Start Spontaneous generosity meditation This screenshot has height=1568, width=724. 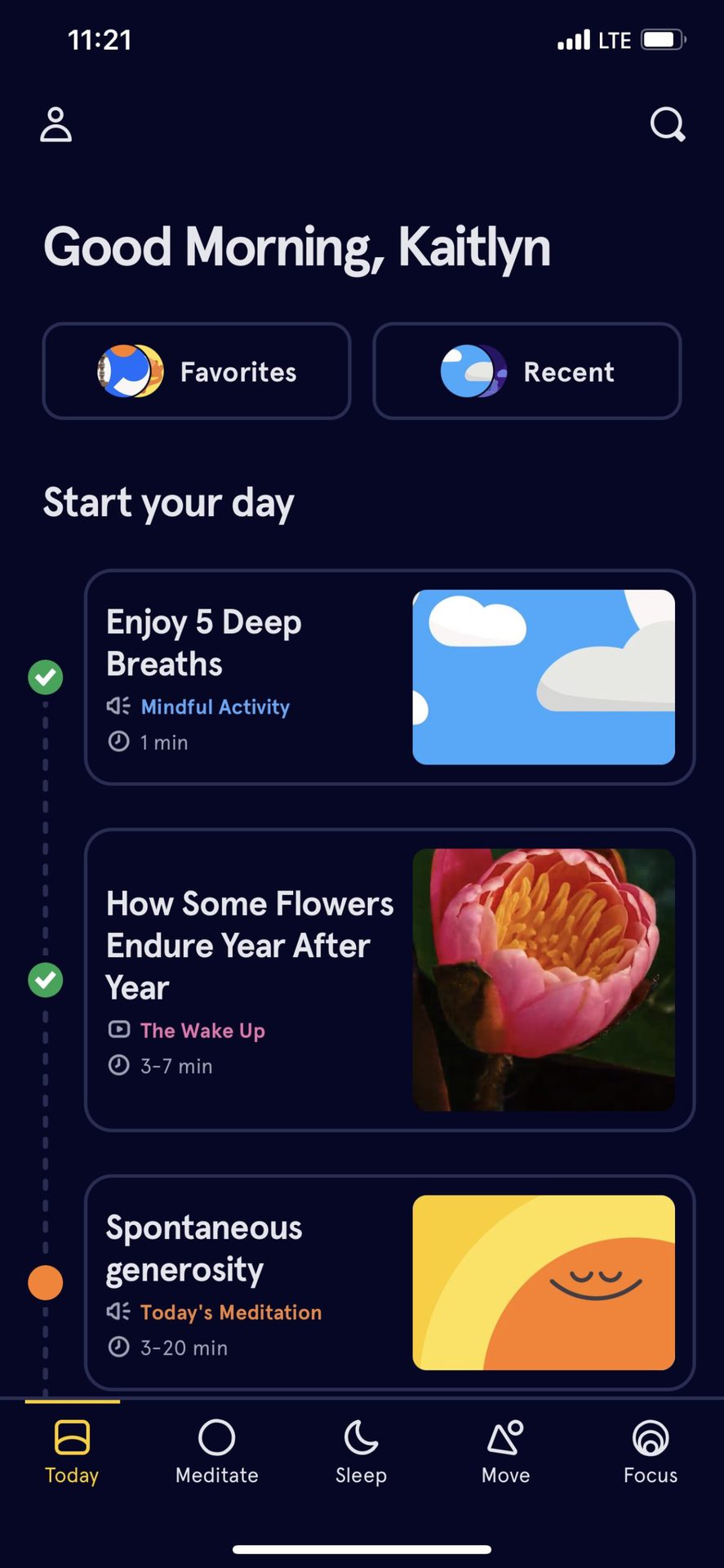click(389, 1282)
